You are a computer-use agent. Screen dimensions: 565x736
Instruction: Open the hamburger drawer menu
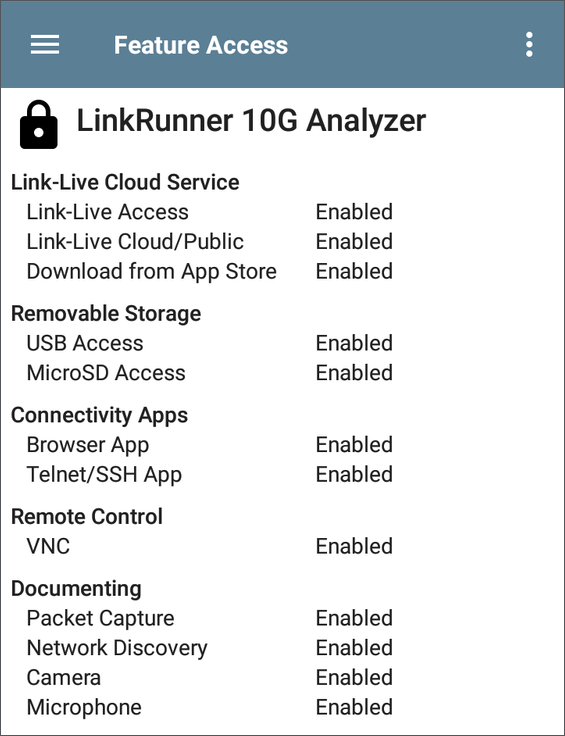(45, 45)
